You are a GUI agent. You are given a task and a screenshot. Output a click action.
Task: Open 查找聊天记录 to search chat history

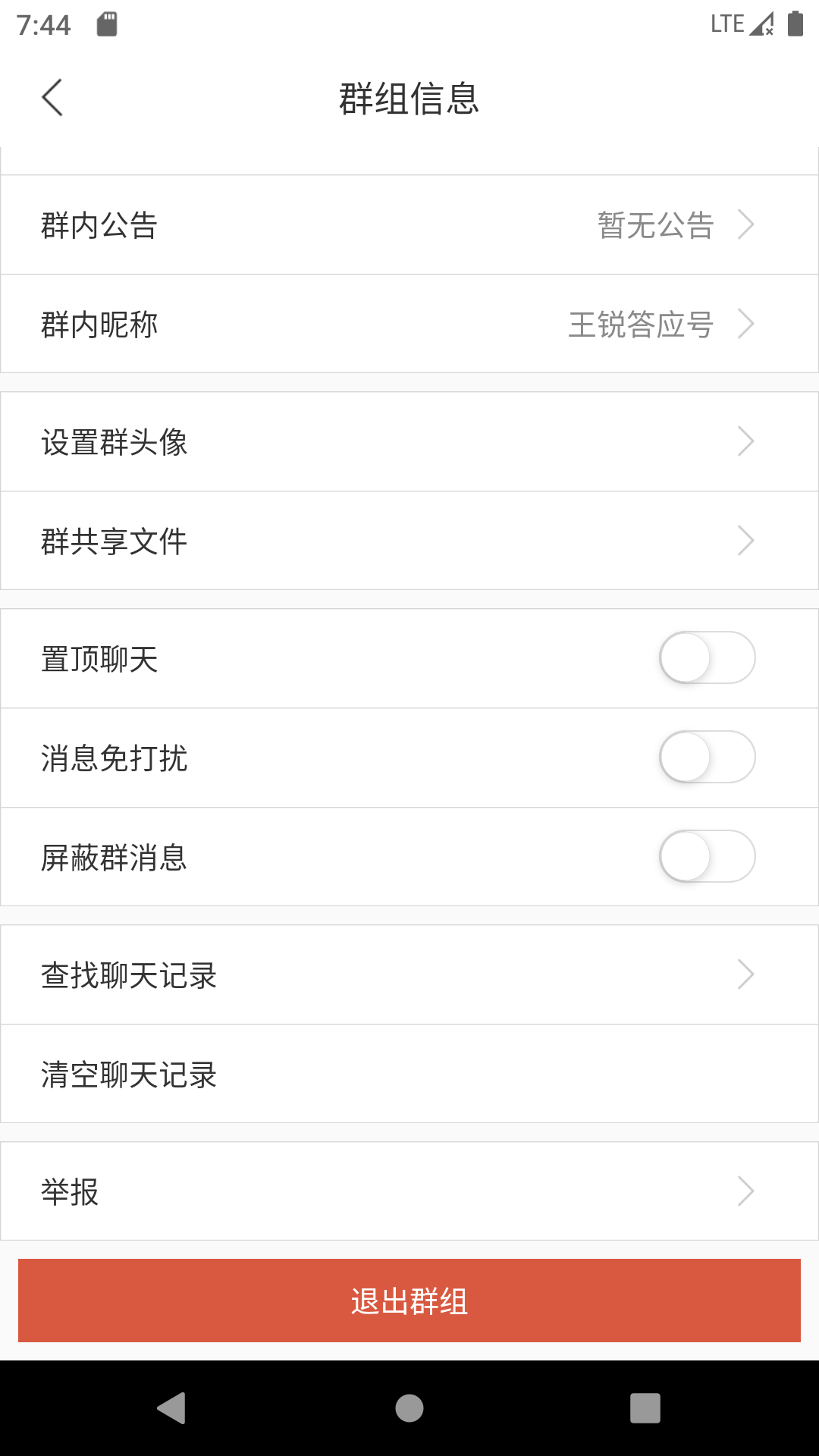click(x=409, y=975)
